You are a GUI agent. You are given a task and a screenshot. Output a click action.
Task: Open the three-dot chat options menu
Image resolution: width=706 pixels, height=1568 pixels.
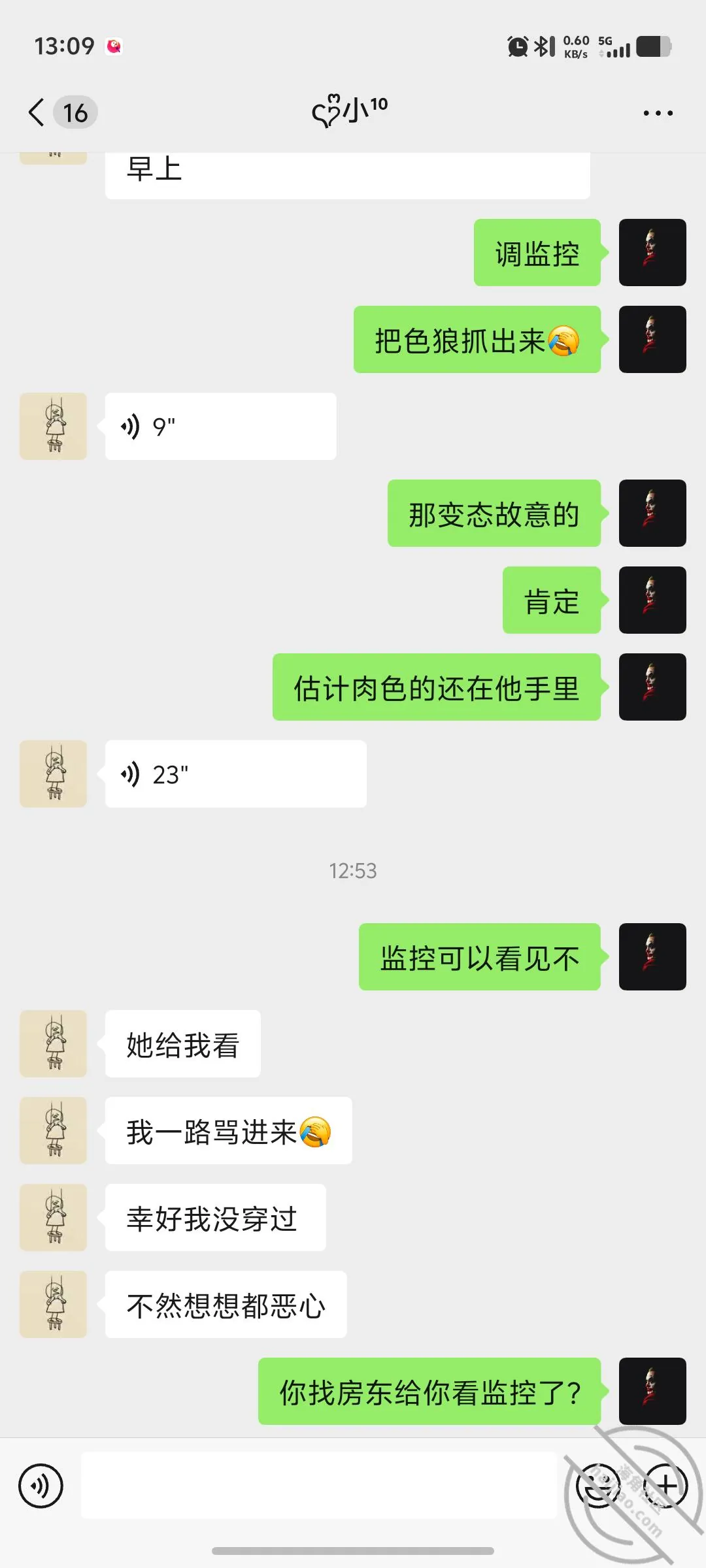click(658, 113)
